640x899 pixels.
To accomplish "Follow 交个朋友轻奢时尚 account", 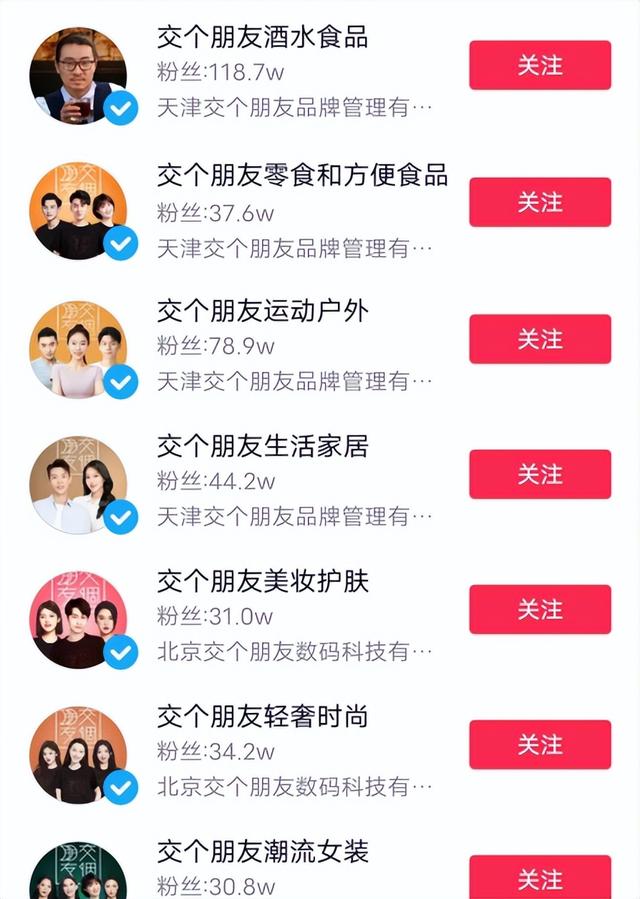I will click(539, 745).
